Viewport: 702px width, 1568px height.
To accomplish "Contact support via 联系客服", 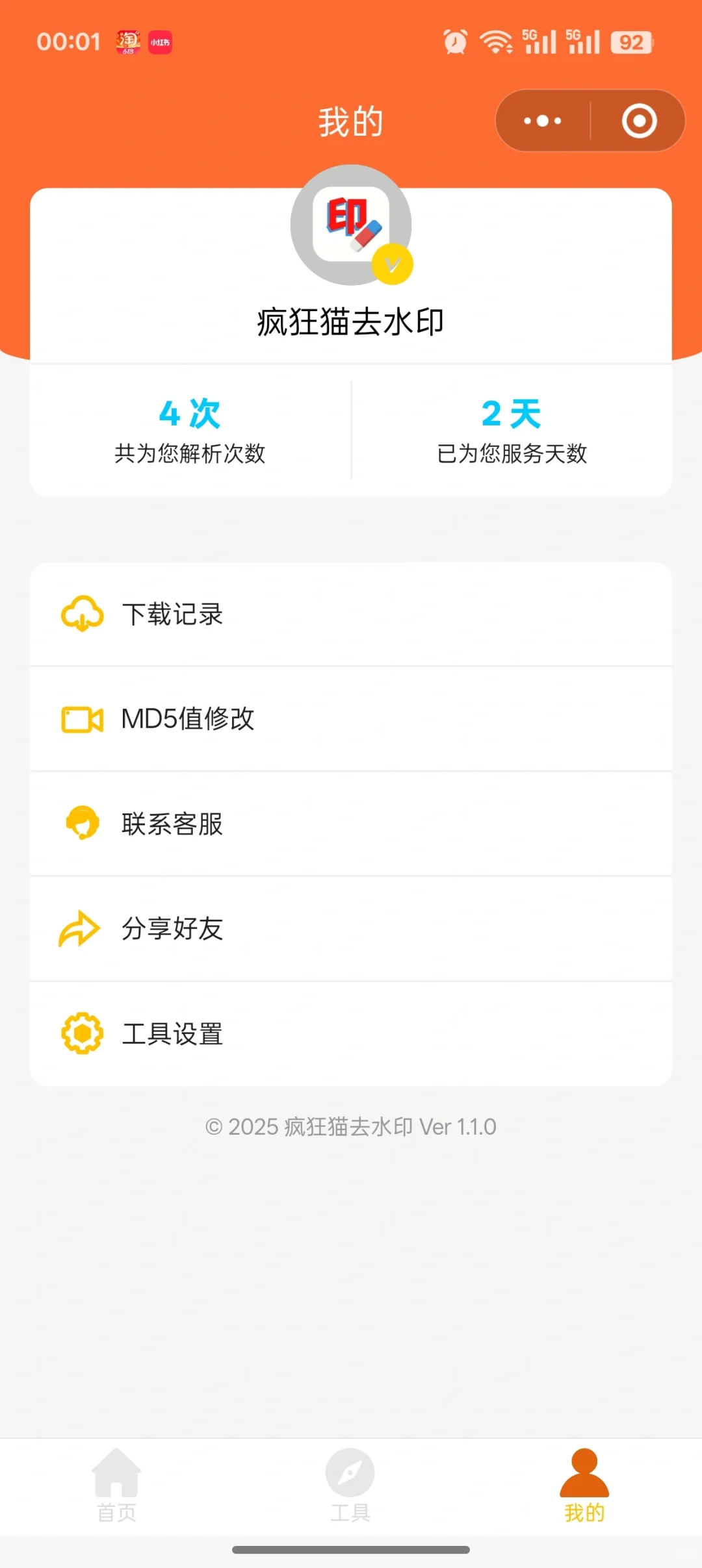I will [351, 824].
